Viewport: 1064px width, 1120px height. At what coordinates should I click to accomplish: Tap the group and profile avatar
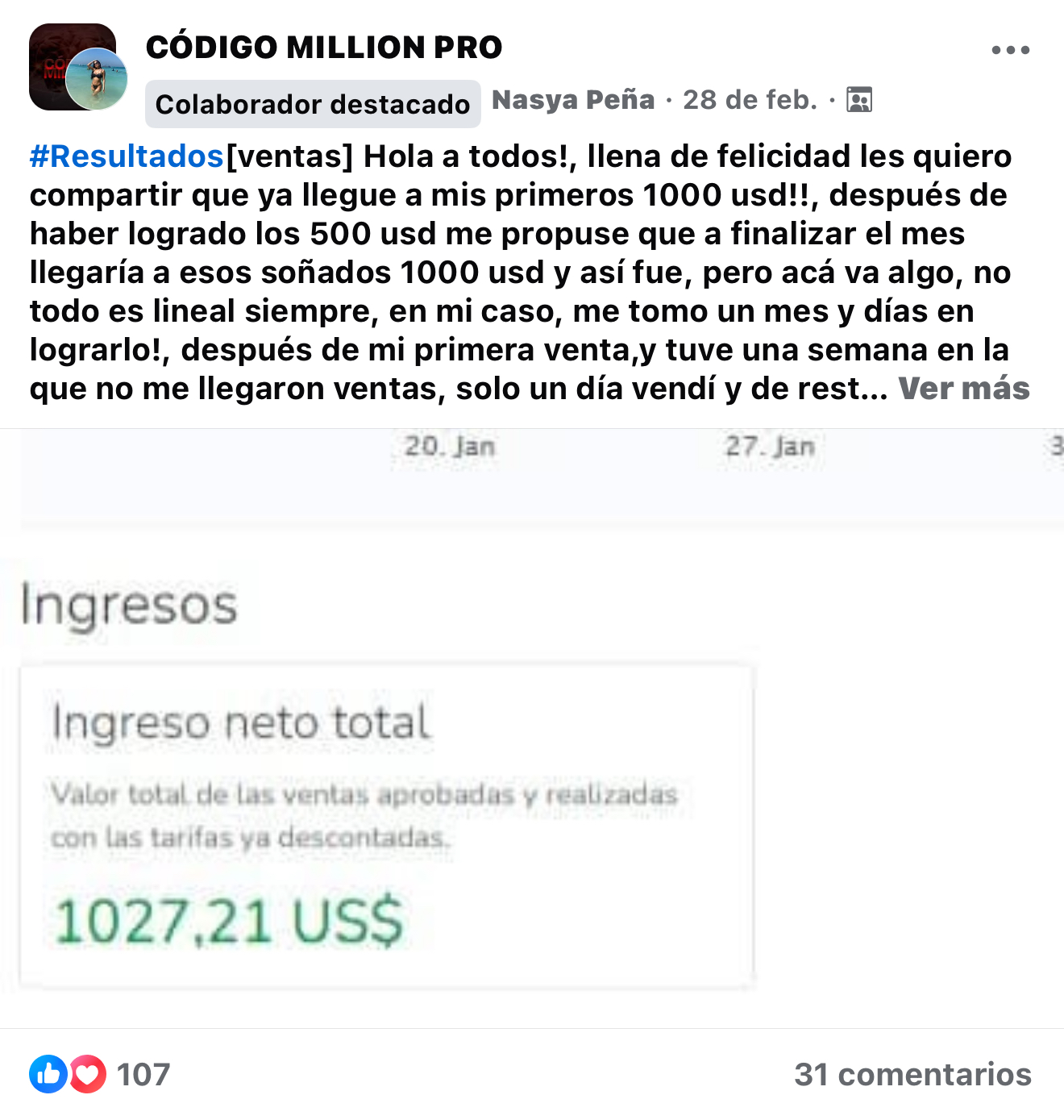pyautogui.click(x=77, y=68)
